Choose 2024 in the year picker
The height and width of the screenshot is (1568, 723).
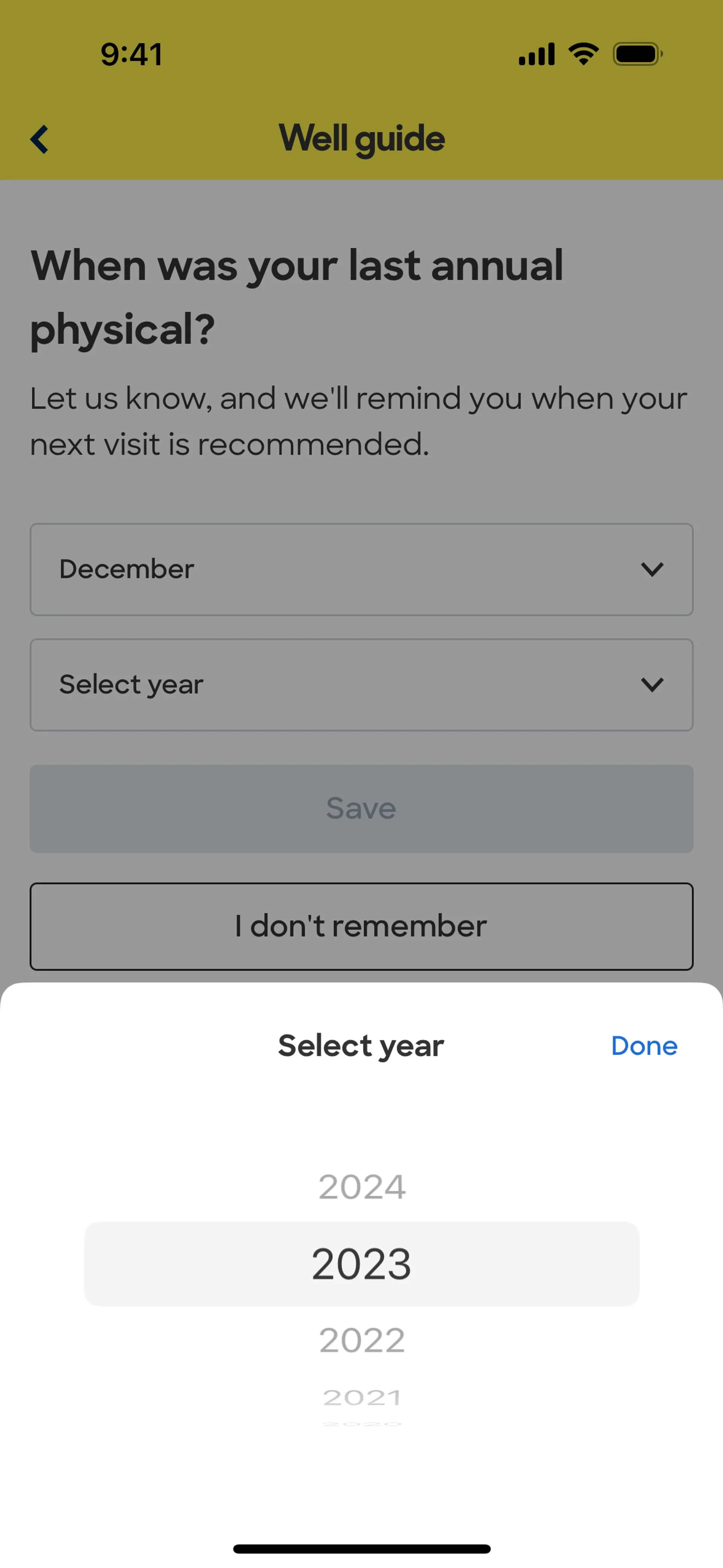click(x=361, y=1186)
